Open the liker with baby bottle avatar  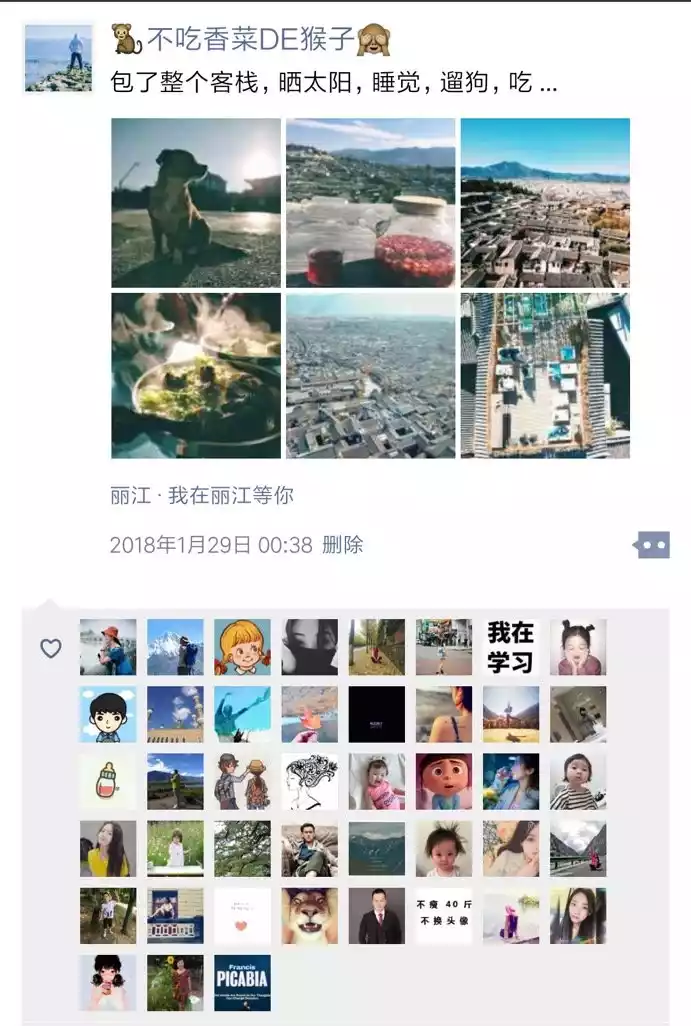108,781
